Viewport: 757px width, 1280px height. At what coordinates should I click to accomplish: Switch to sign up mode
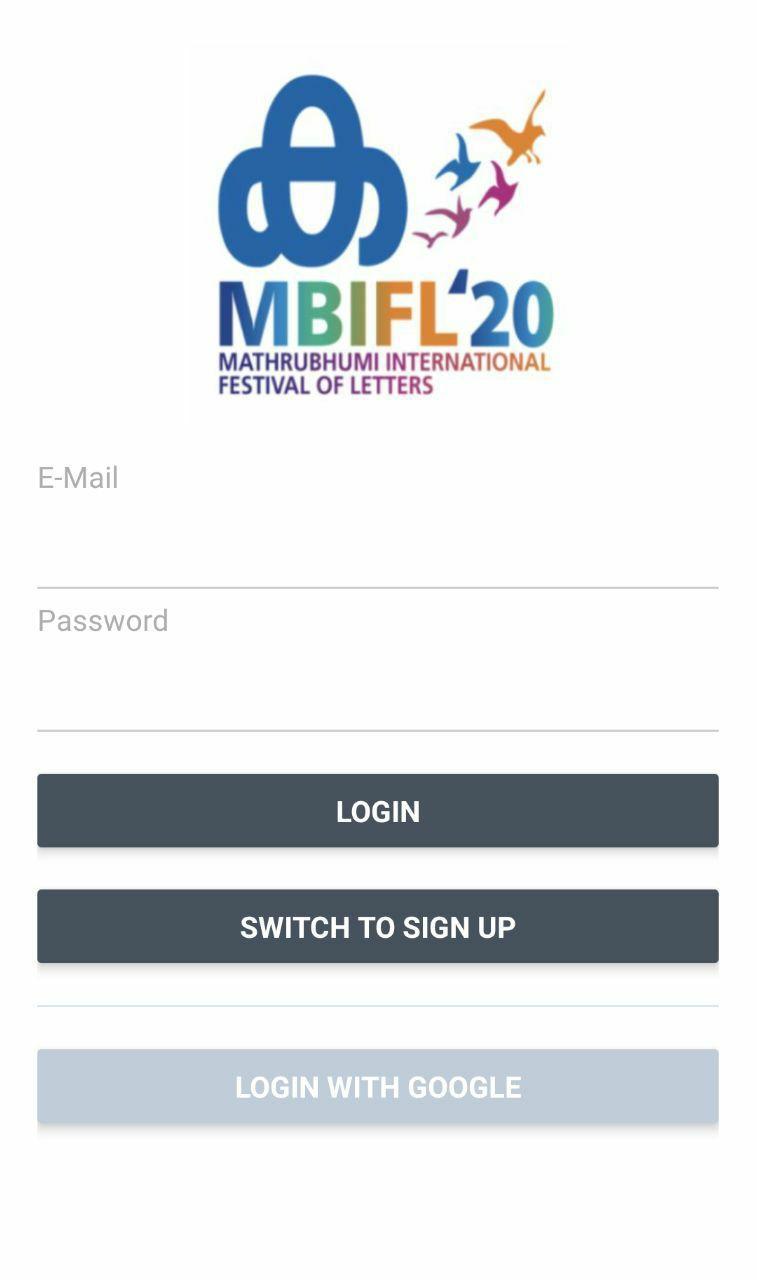378,926
